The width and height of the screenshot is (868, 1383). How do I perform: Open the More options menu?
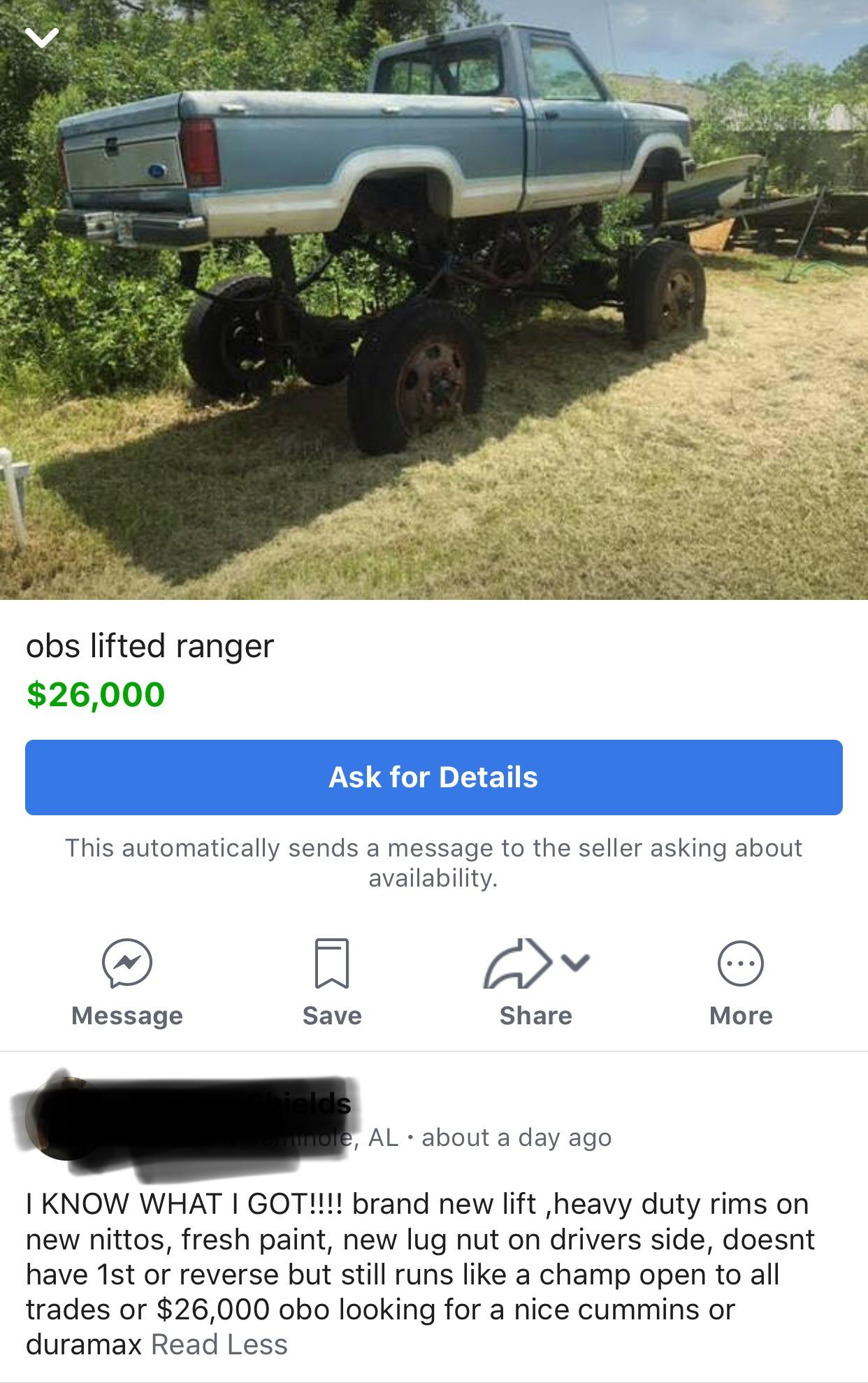pyautogui.click(x=741, y=981)
